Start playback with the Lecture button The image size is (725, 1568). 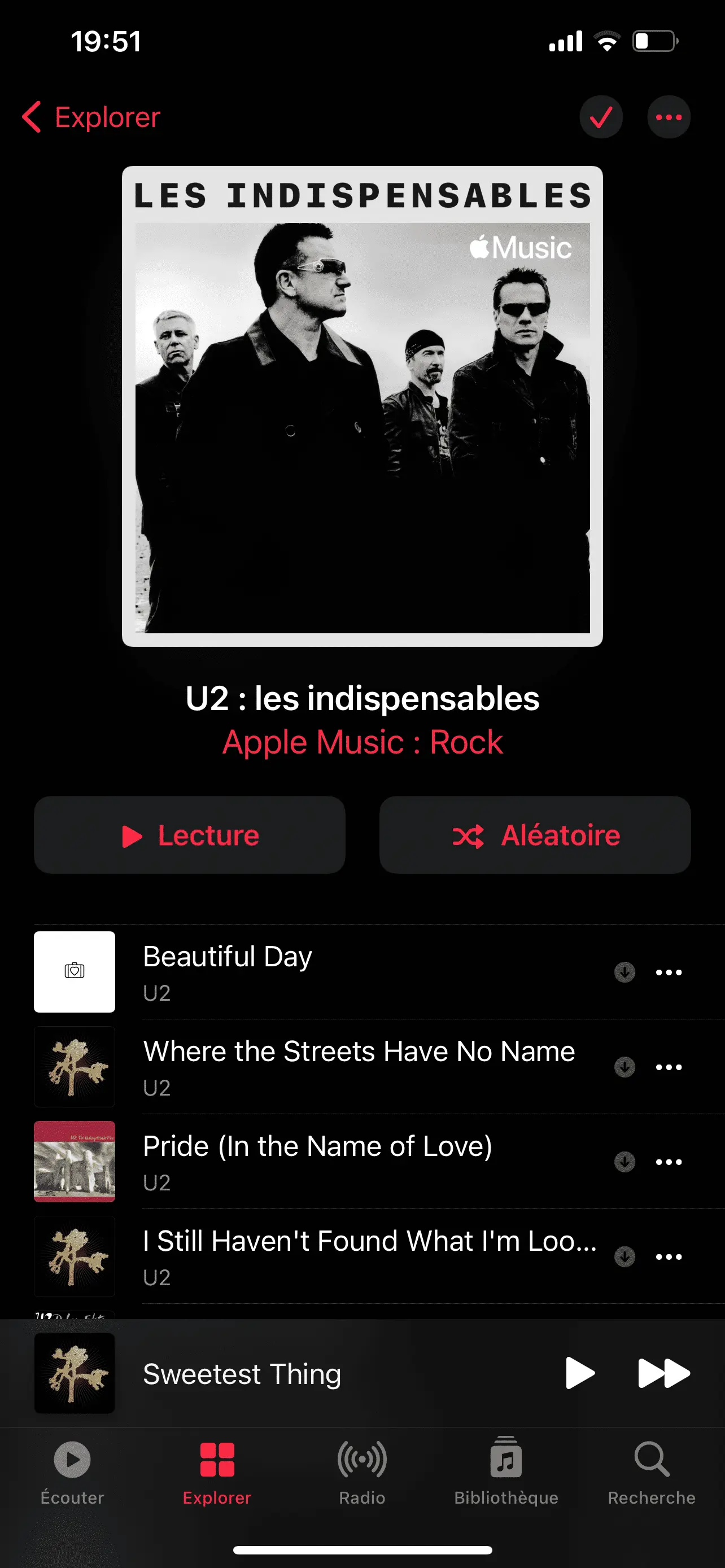[189, 835]
